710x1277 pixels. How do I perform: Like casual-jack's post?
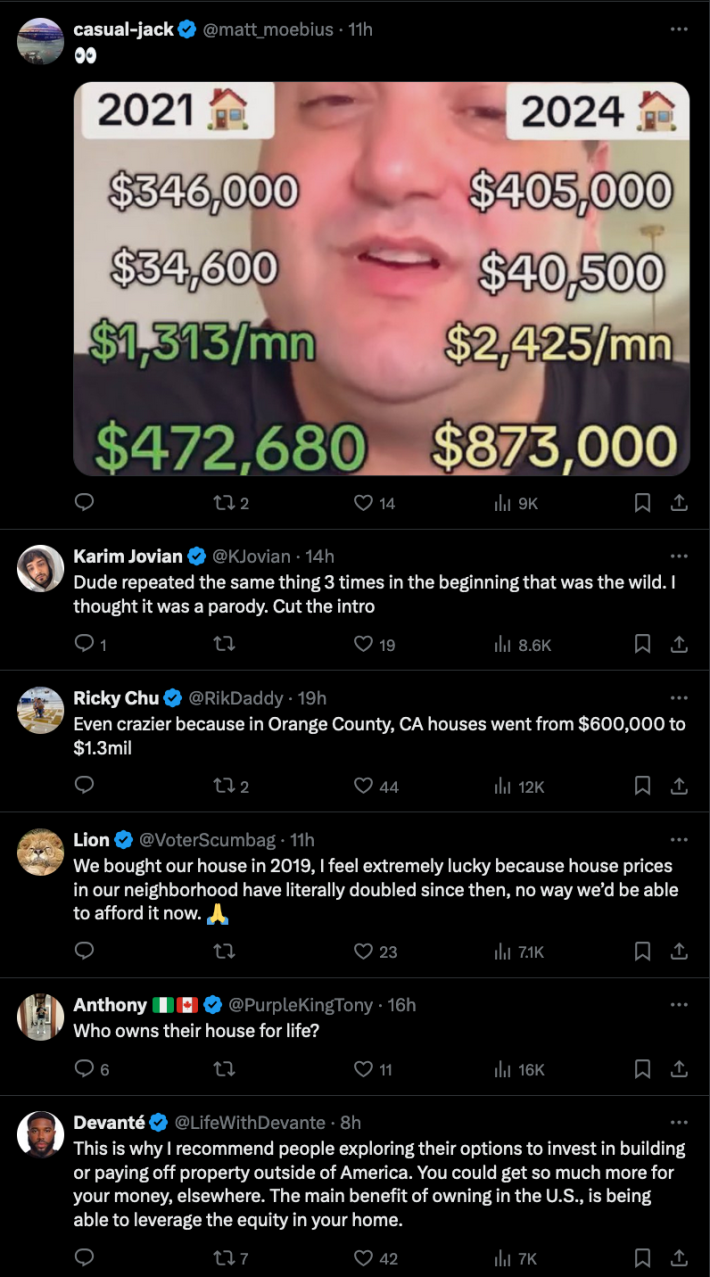pyautogui.click(x=364, y=503)
